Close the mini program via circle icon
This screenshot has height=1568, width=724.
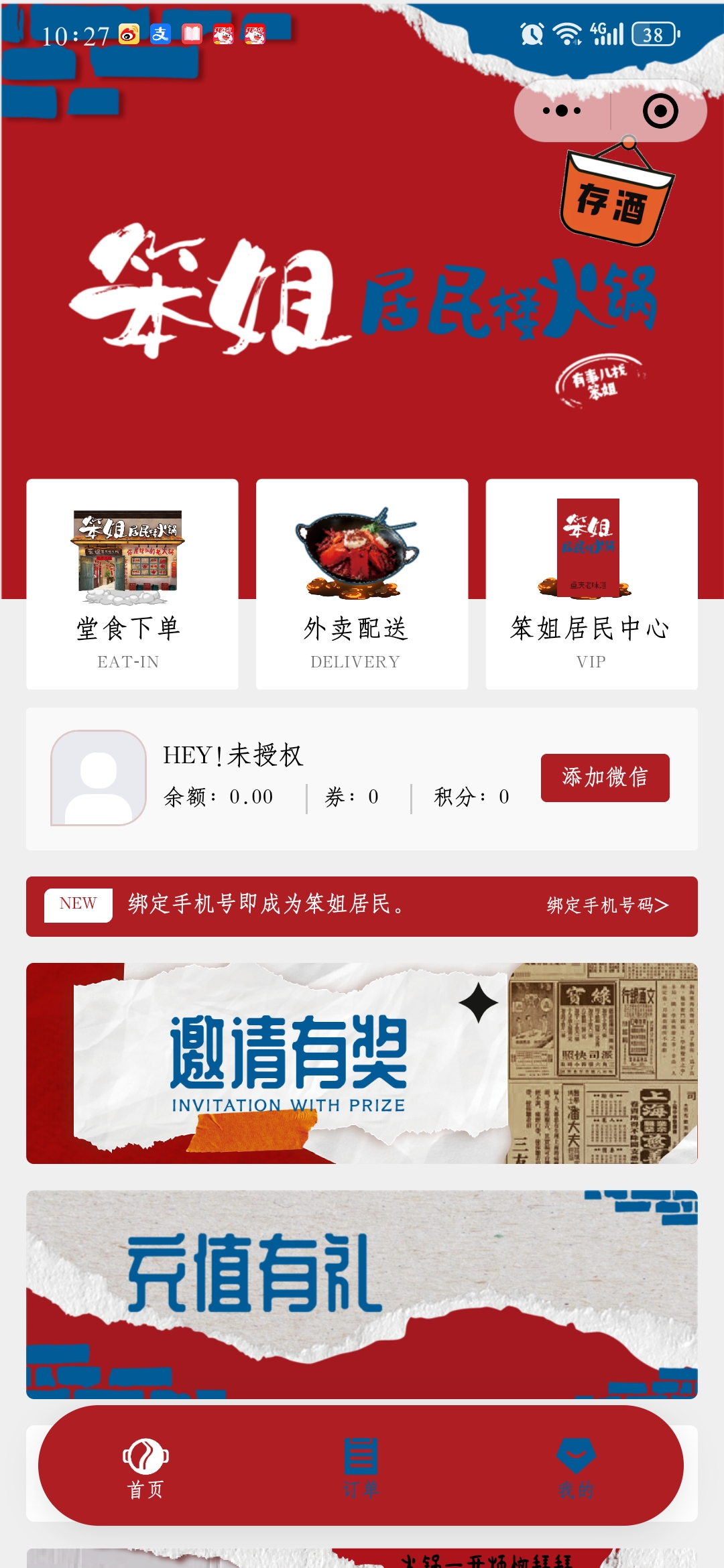tap(660, 111)
